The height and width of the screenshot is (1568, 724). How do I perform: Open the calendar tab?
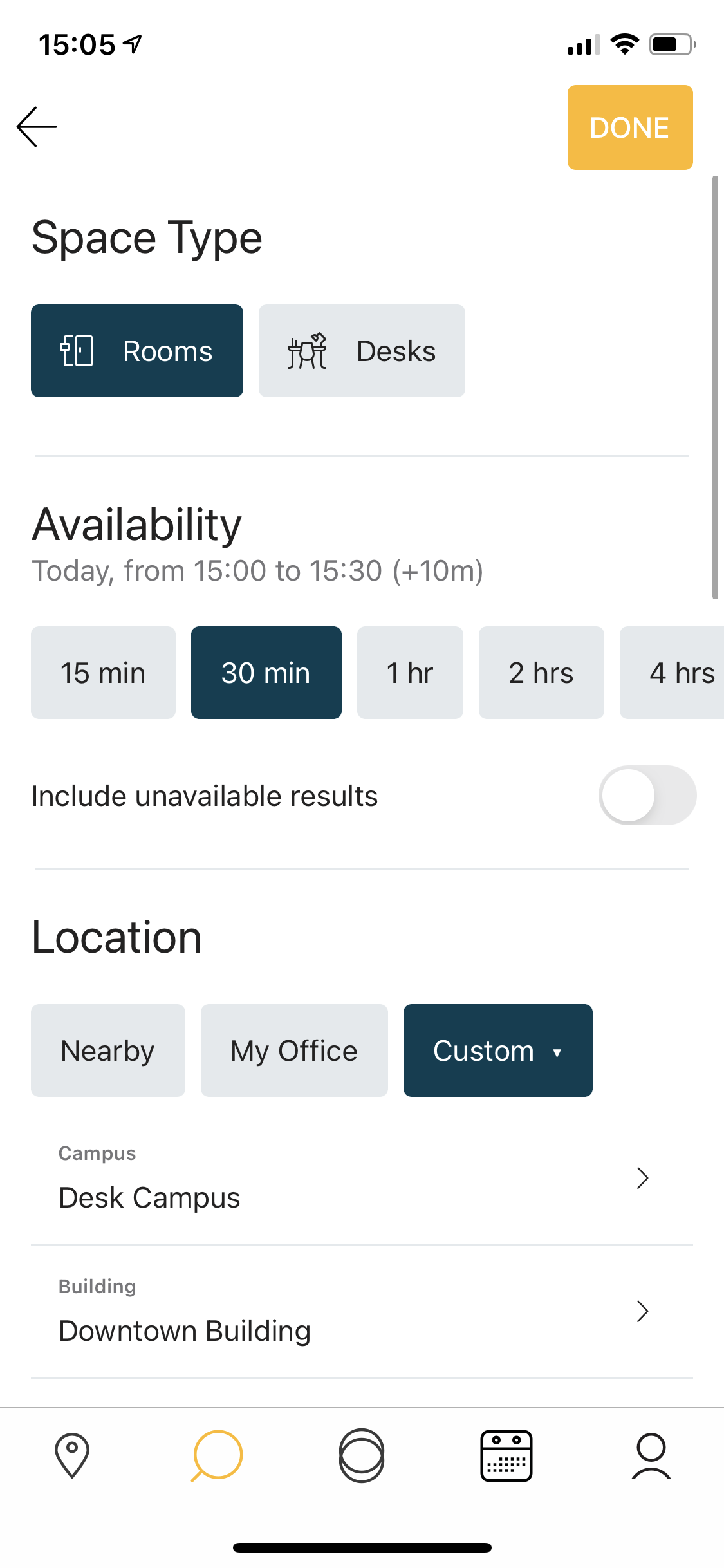pyautogui.click(x=506, y=1455)
